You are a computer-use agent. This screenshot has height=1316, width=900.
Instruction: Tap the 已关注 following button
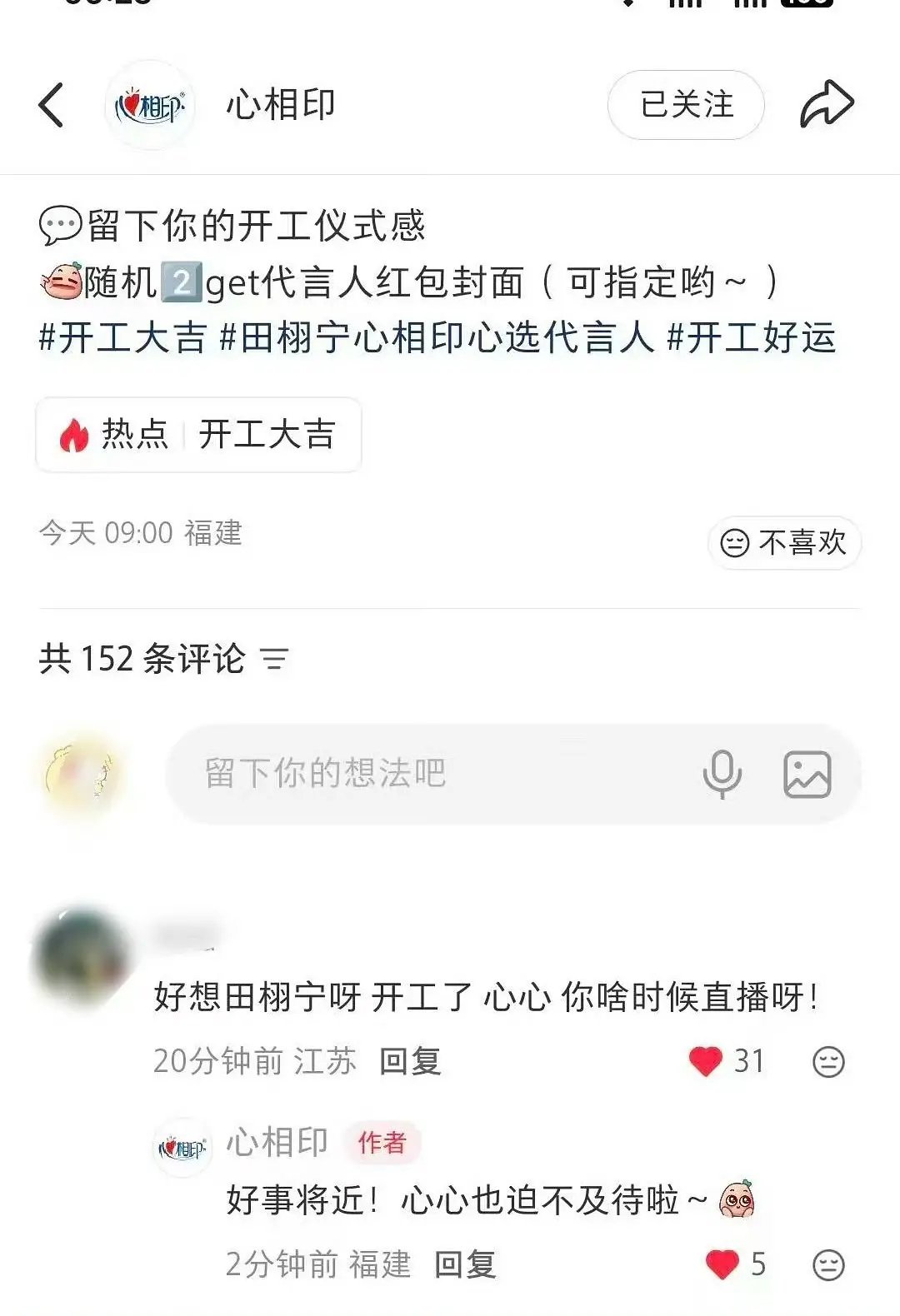tap(686, 105)
